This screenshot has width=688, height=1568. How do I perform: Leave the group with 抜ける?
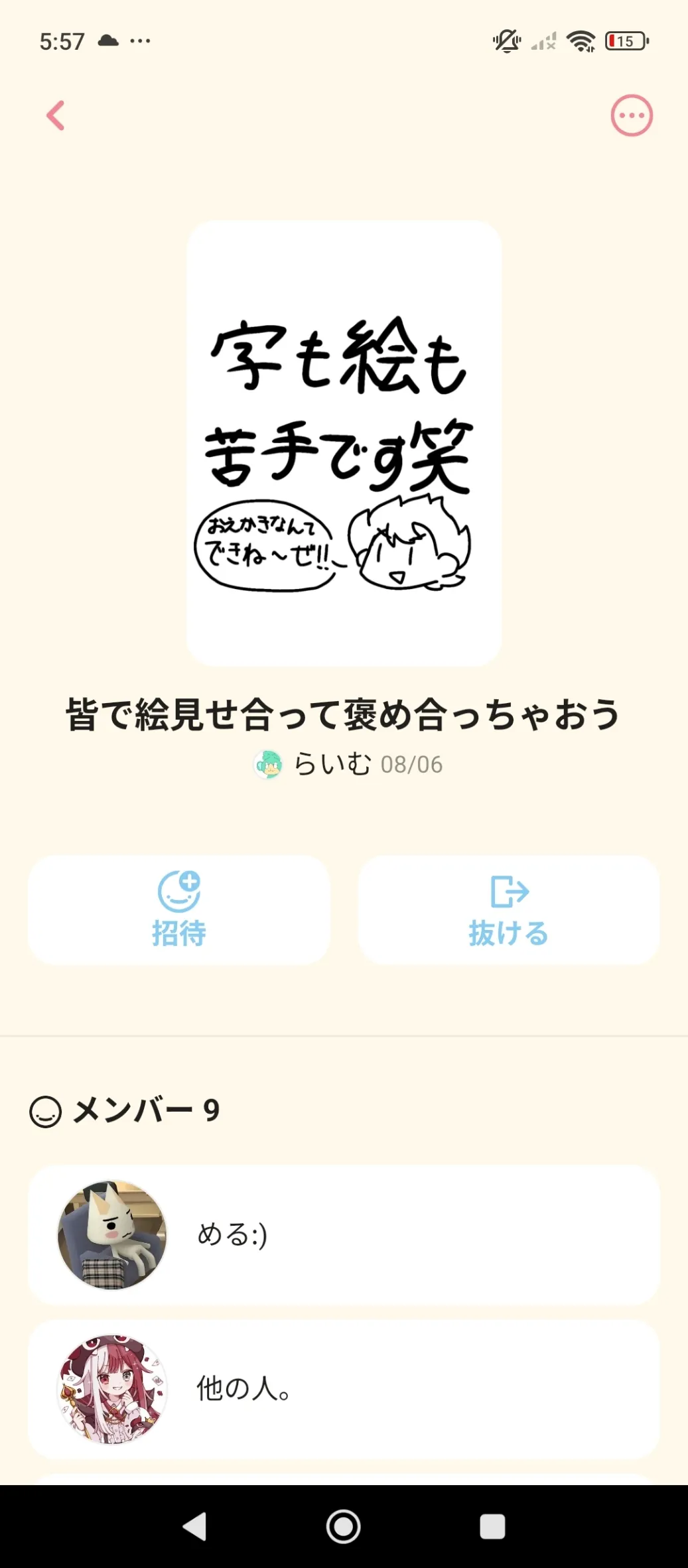click(508, 909)
